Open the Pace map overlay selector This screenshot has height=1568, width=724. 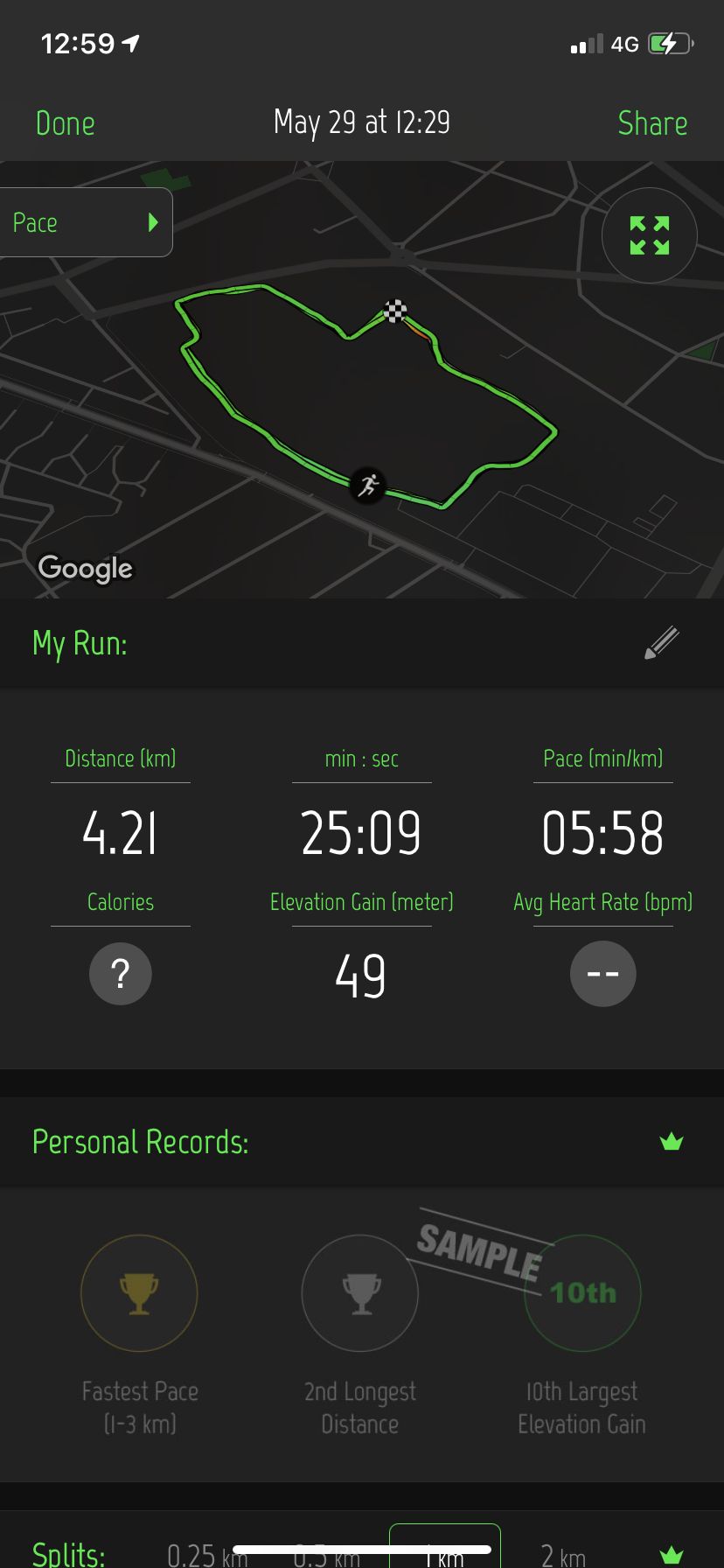pyautogui.click(x=86, y=222)
